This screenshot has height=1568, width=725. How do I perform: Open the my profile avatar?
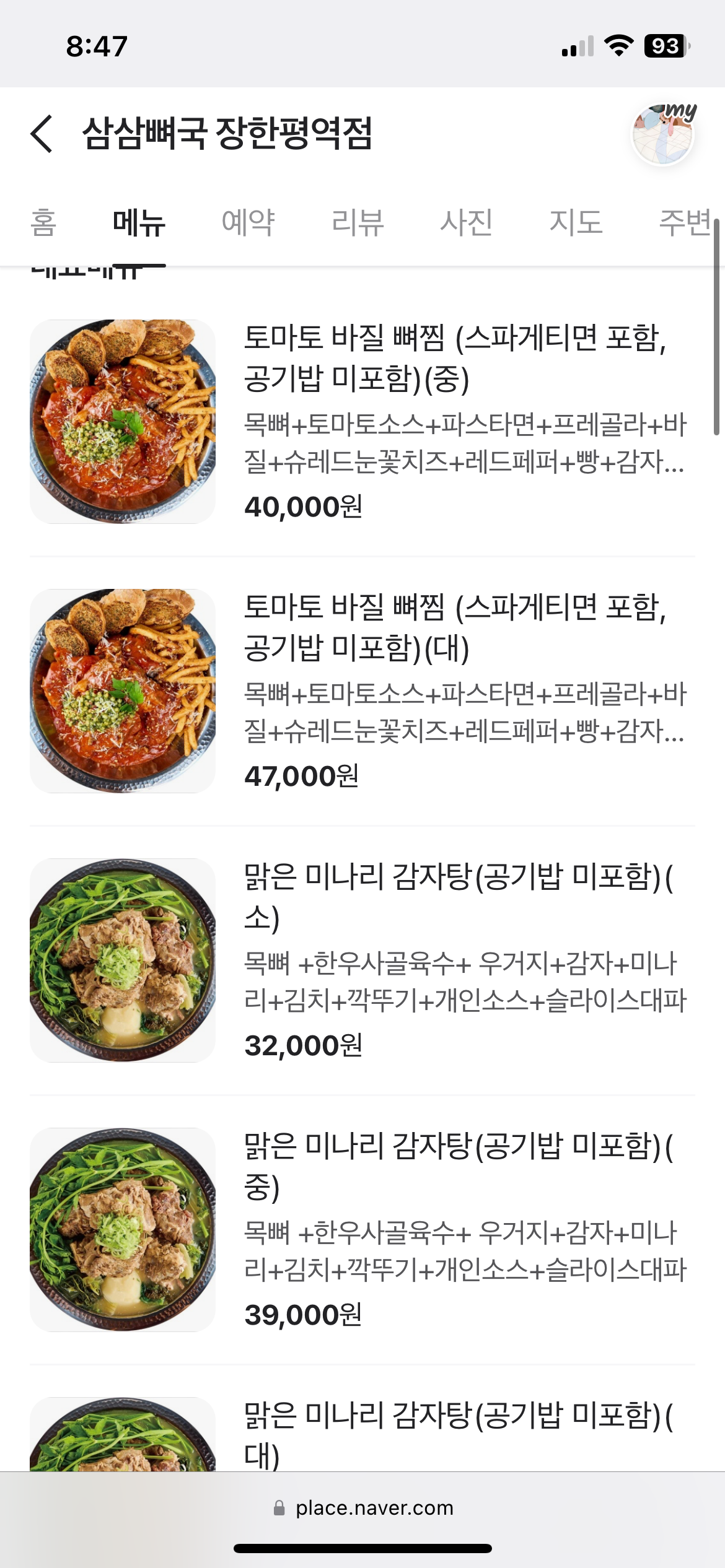663,134
